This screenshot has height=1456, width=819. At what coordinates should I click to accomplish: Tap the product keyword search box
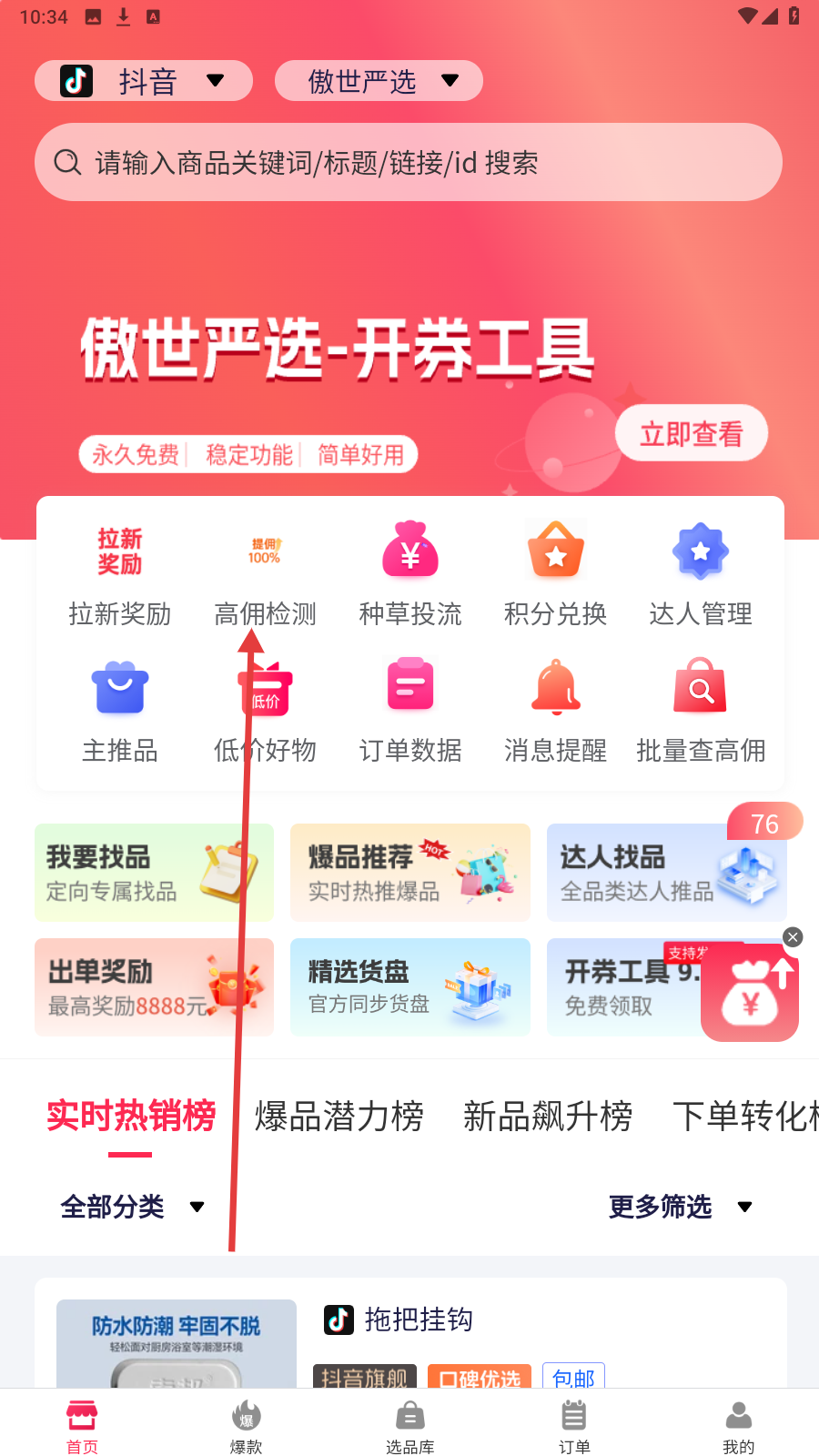pyautogui.click(x=408, y=163)
